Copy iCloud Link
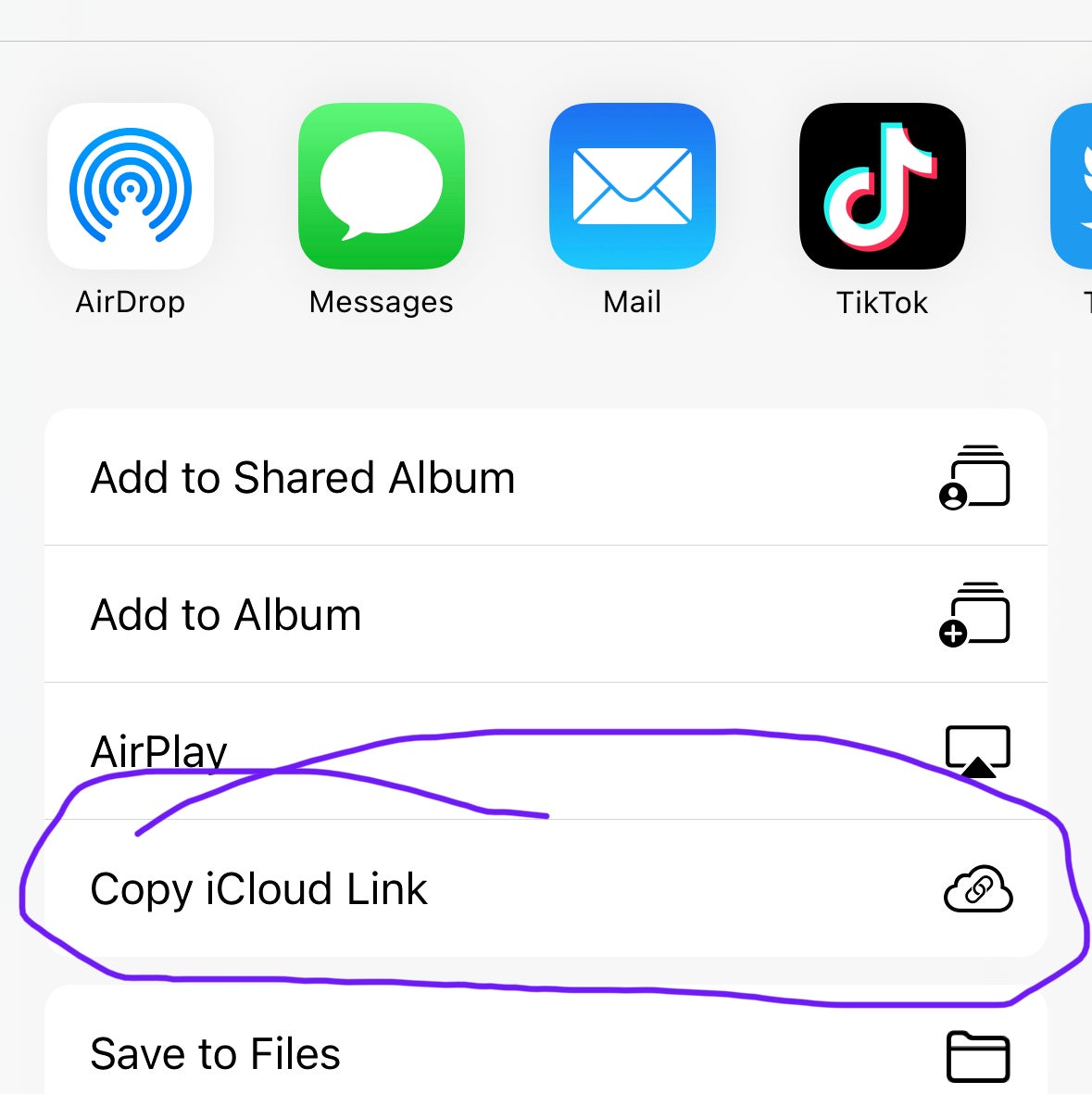The height and width of the screenshot is (1094, 1092). tap(546, 888)
